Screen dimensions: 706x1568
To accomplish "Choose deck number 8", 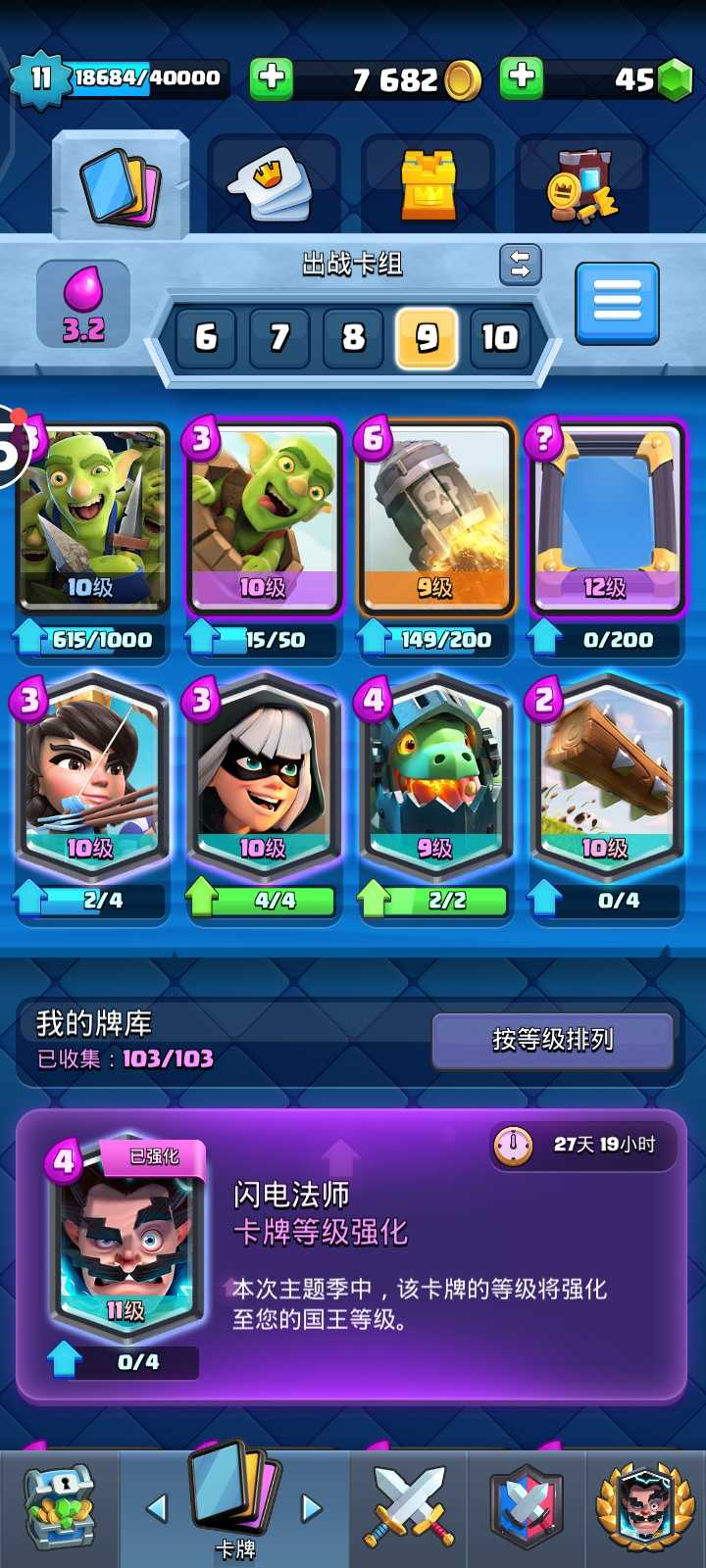I will click(353, 338).
